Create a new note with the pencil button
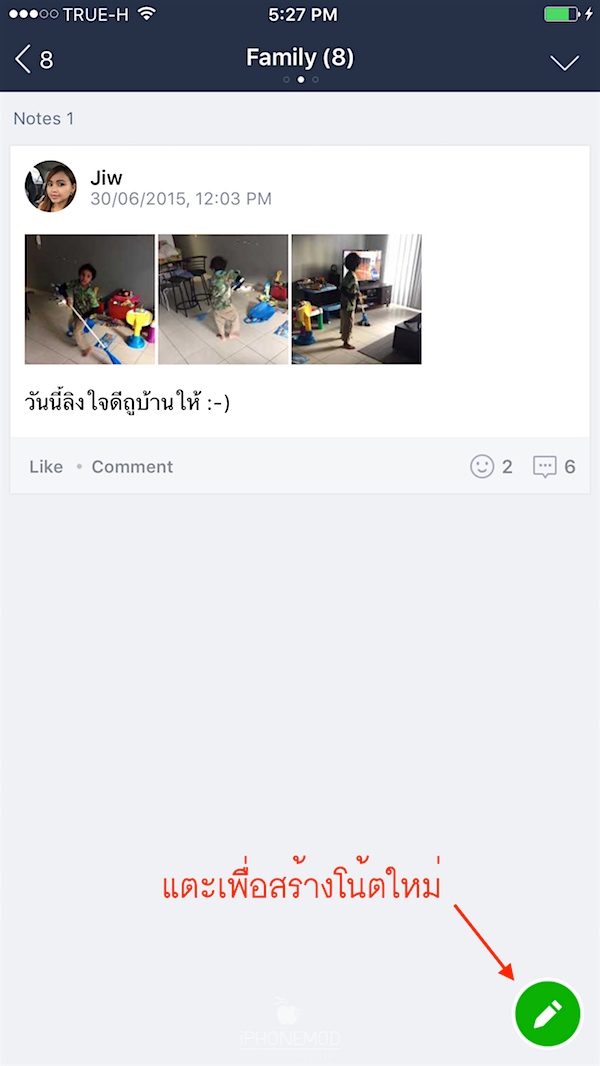The height and width of the screenshot is (1066, 600). click(x=547, y=1014)
